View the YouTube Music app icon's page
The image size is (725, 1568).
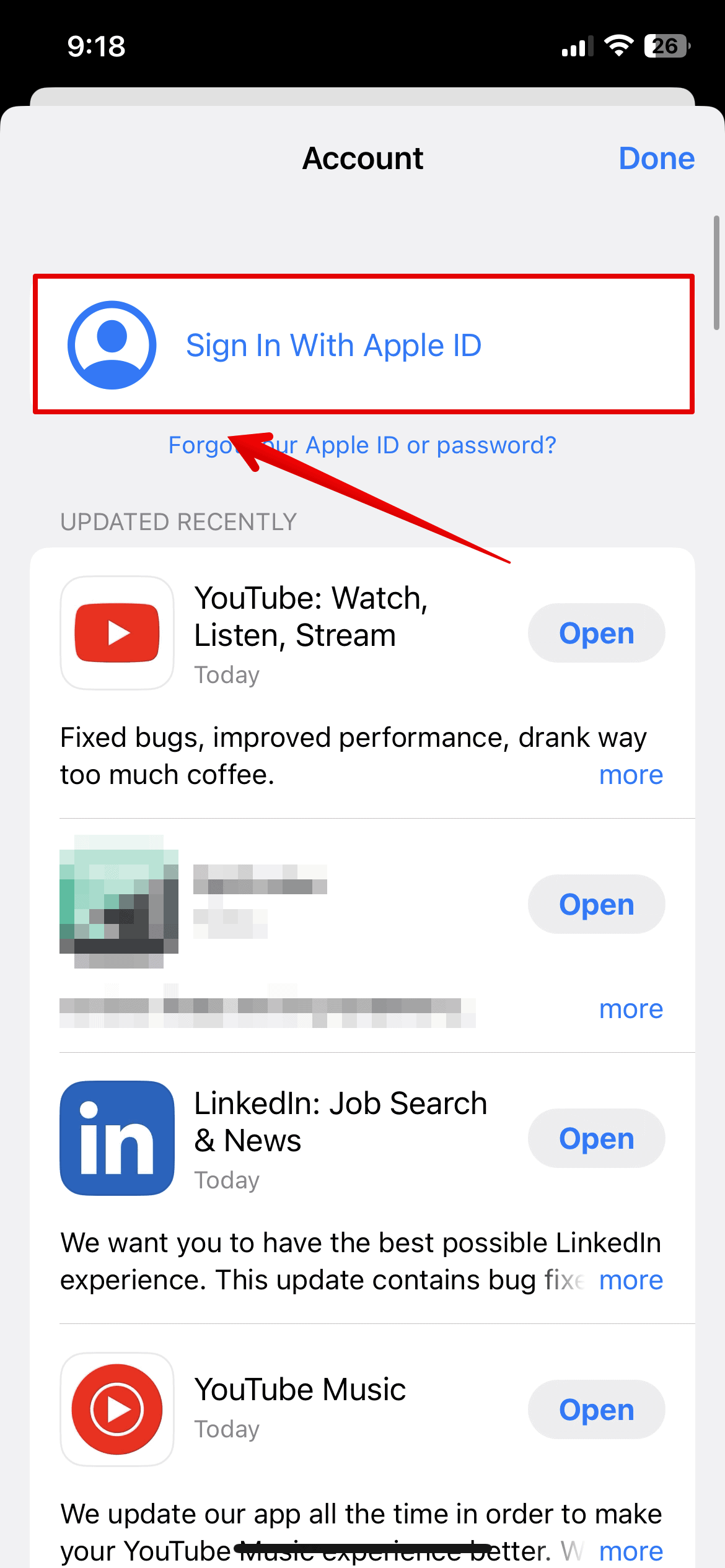117,1409
